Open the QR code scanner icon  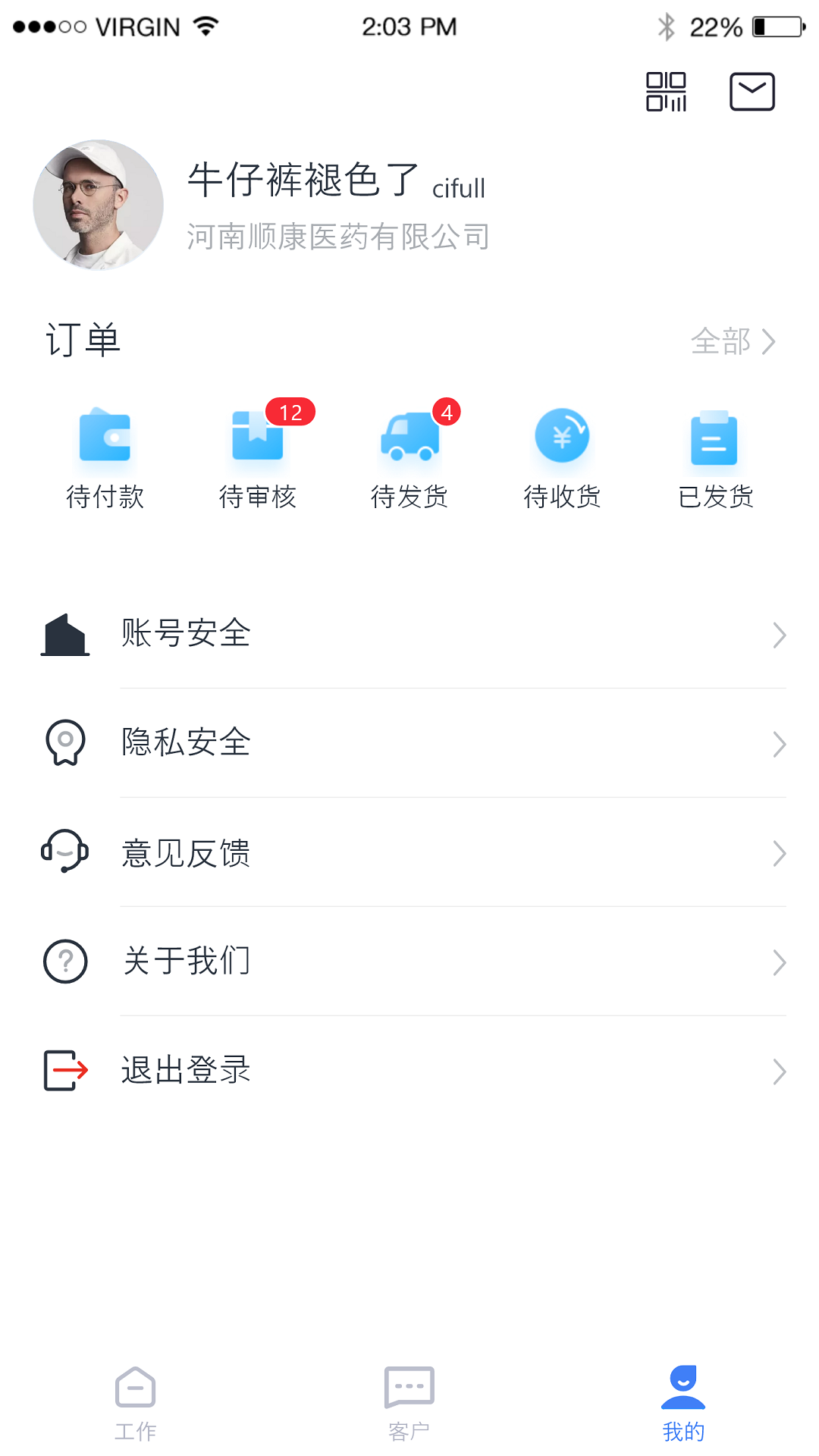click(665, 91)
